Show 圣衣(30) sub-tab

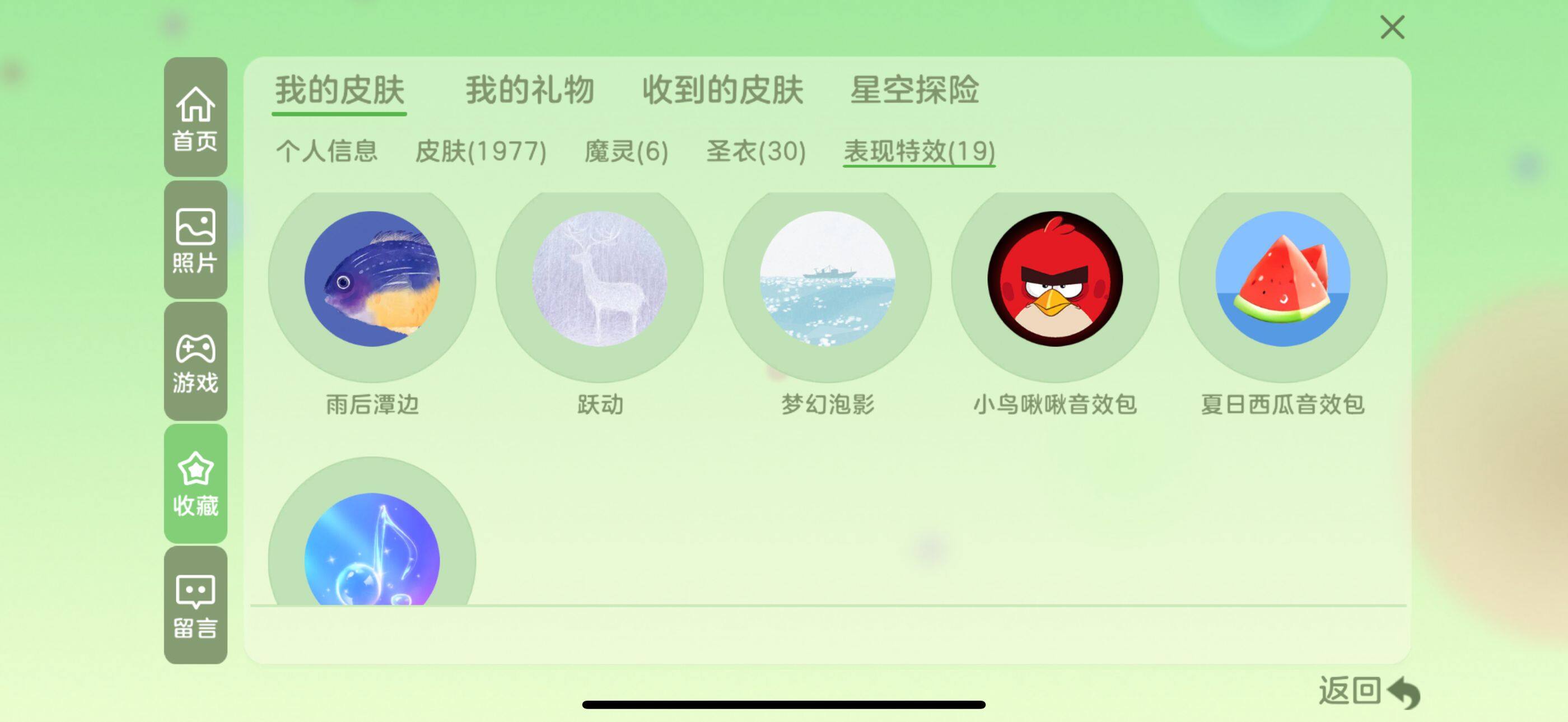(x=755, y=151)
